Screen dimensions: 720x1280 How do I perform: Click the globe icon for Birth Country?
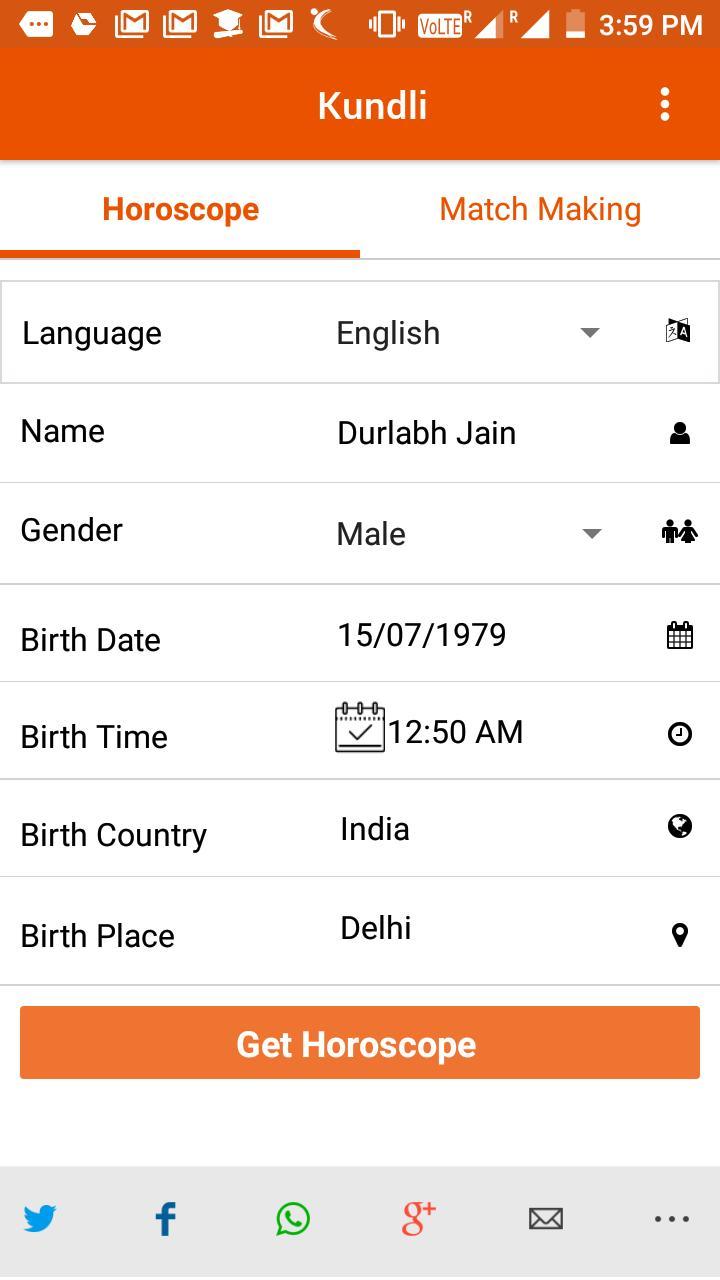[680, 826]
